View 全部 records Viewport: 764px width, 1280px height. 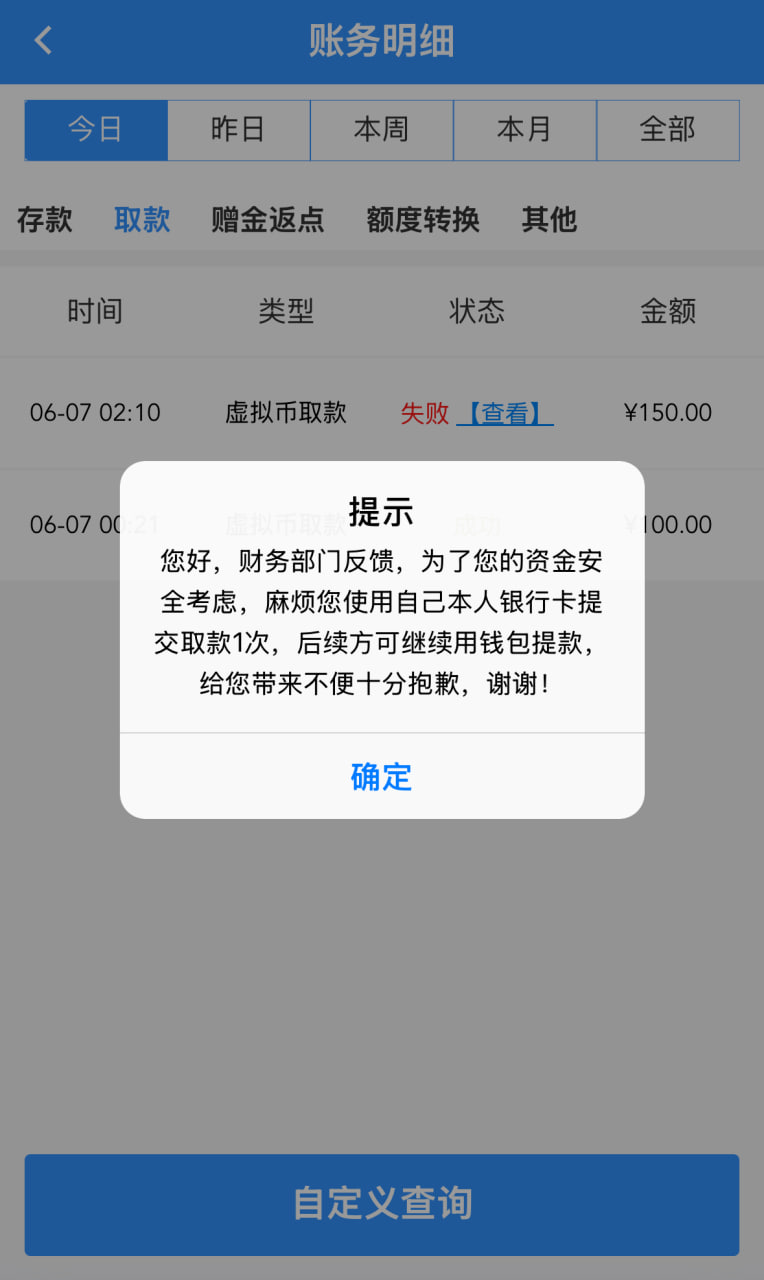667,130
